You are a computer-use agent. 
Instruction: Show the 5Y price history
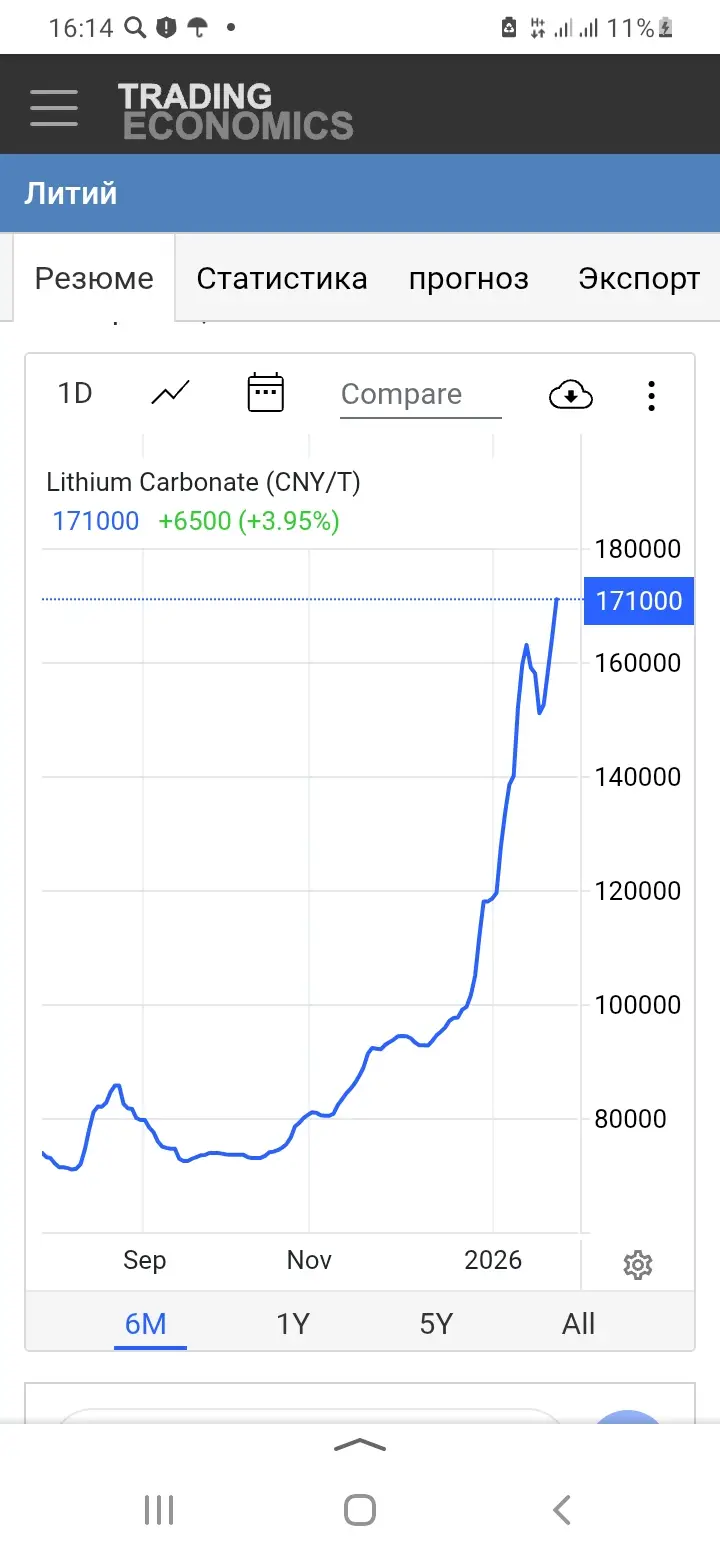click(436, 1323)
